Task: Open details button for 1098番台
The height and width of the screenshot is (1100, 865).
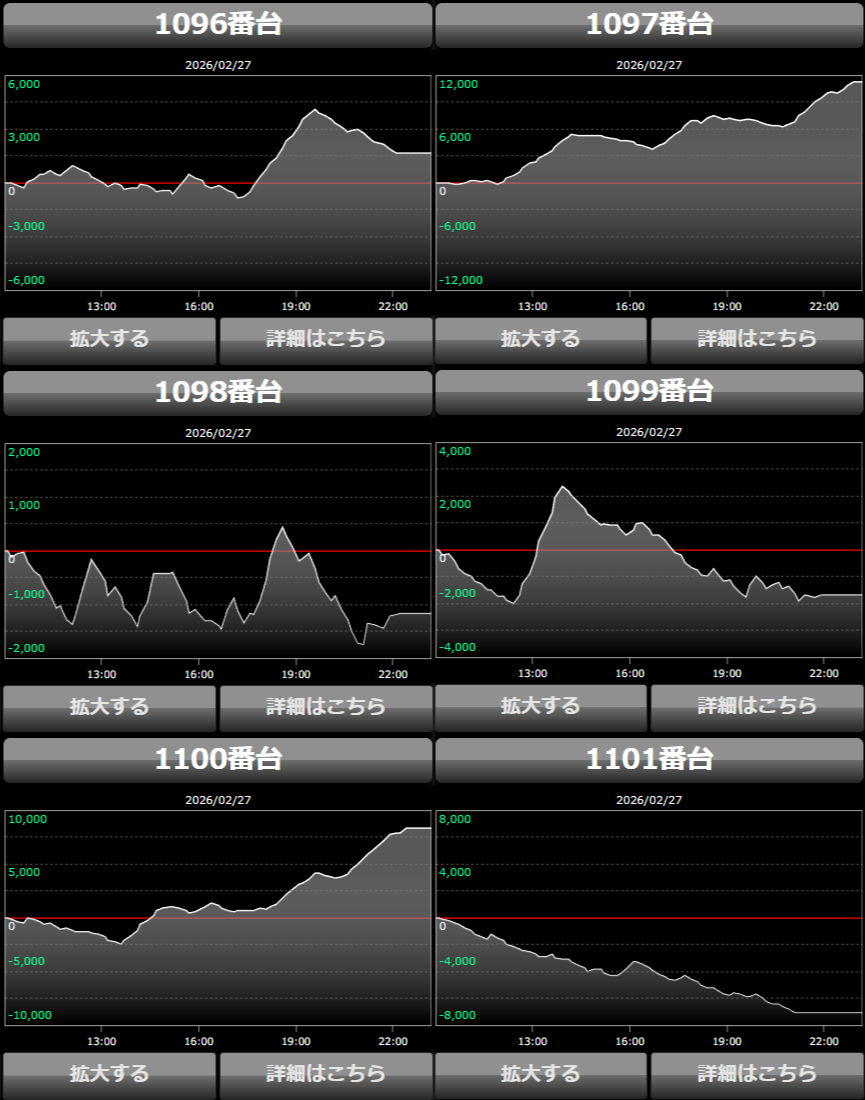Action: click(326, 708)
